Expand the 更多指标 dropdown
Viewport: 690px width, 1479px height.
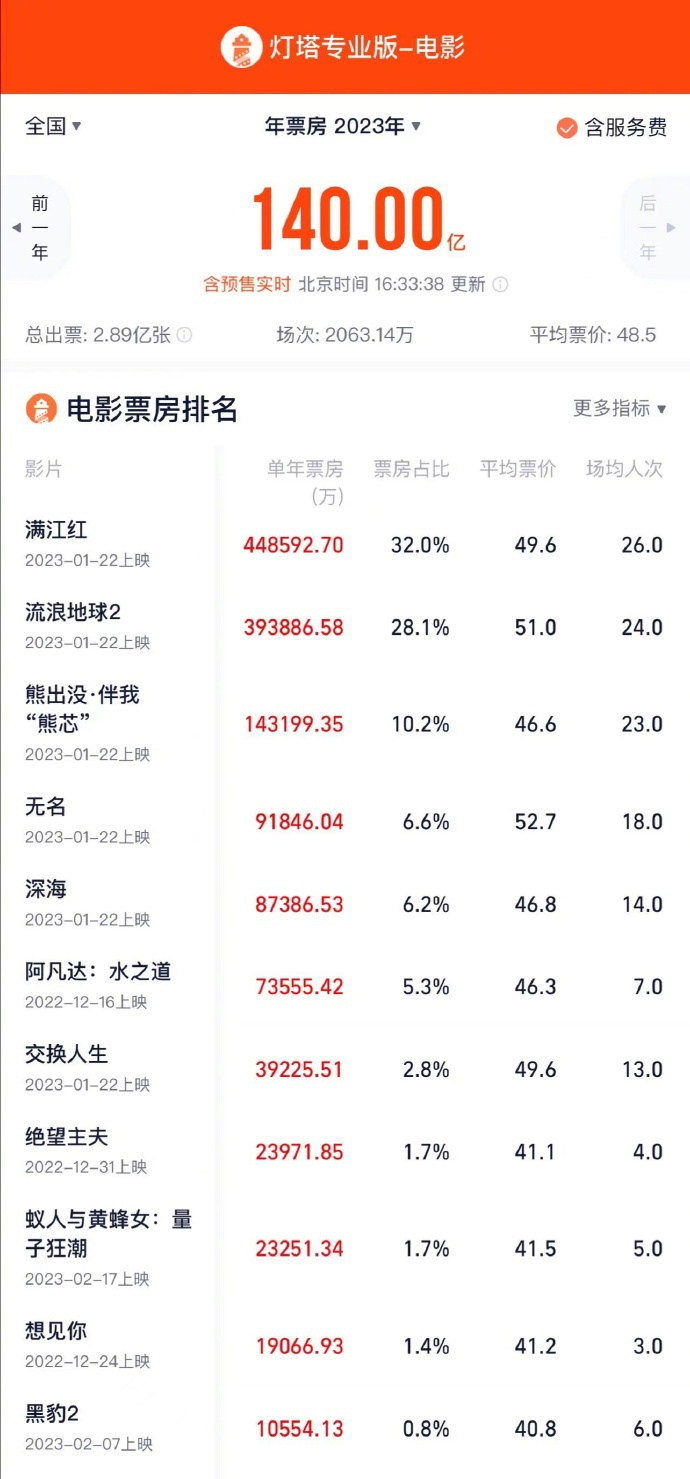[619, 408]
